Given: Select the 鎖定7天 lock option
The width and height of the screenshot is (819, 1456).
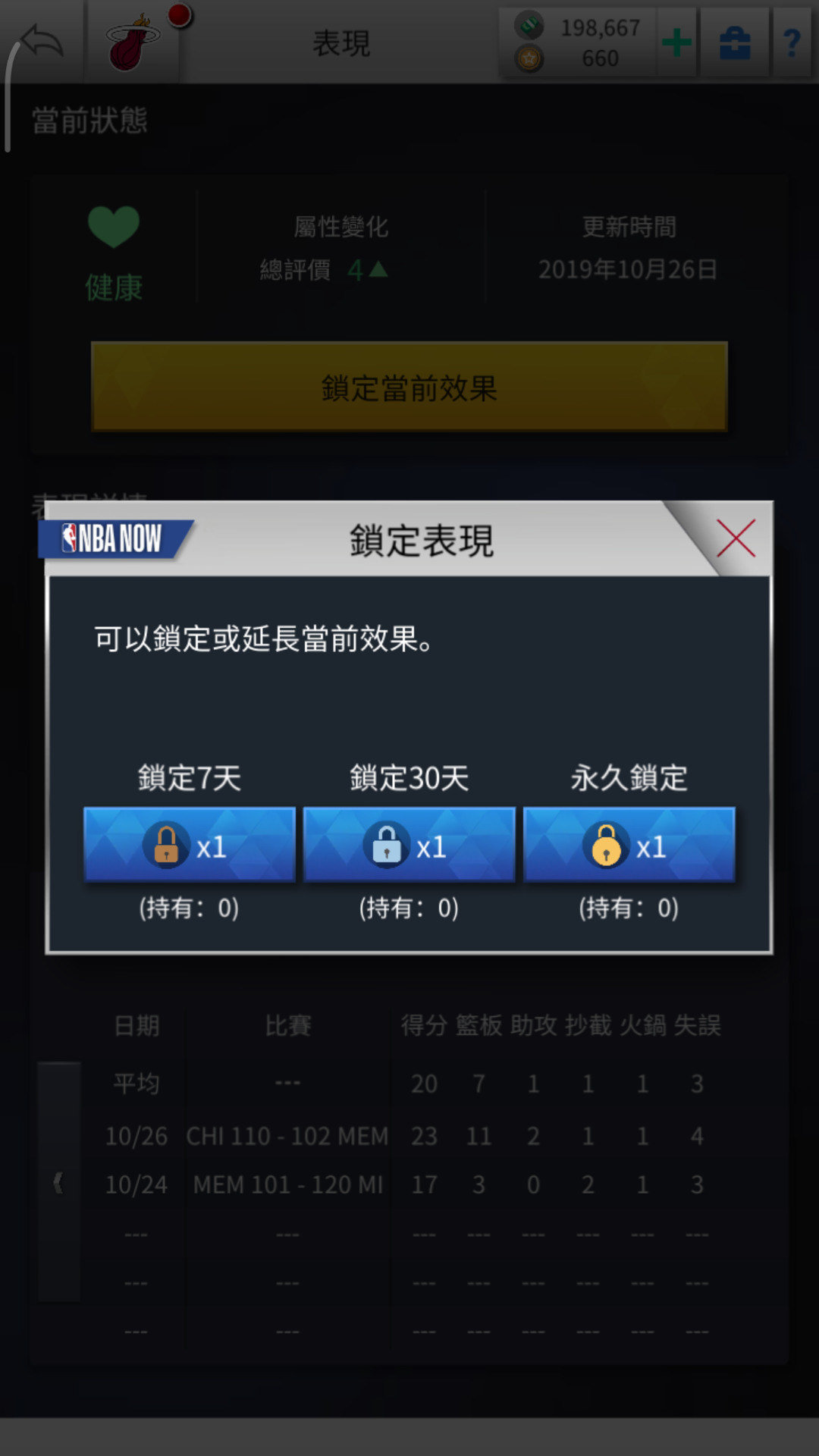Looking at the screenshot, I should pos(190,845).
